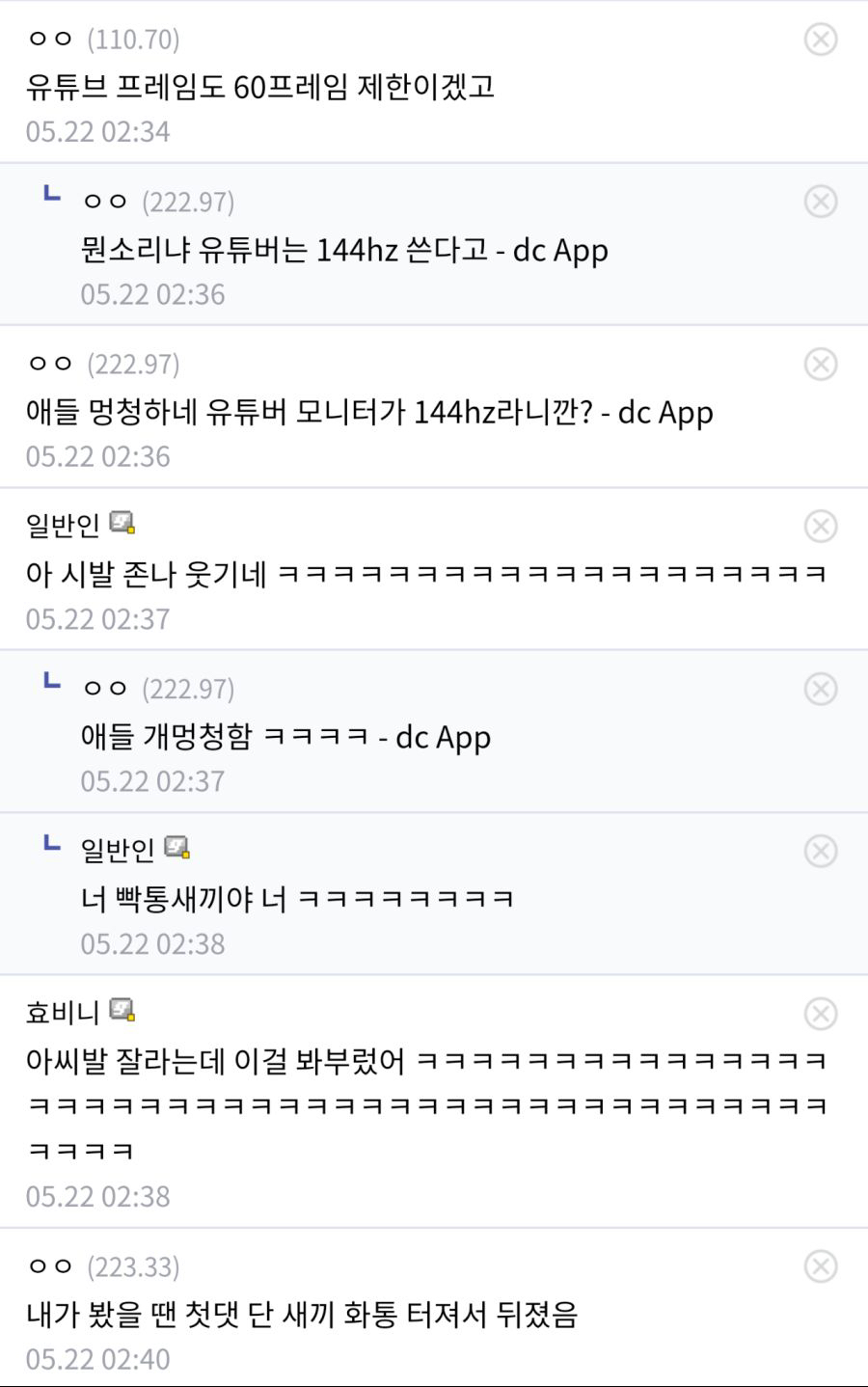
Task: Click the reply indent arrow beside 애들 개멍청함 comment
Action: tap(50, 683)
